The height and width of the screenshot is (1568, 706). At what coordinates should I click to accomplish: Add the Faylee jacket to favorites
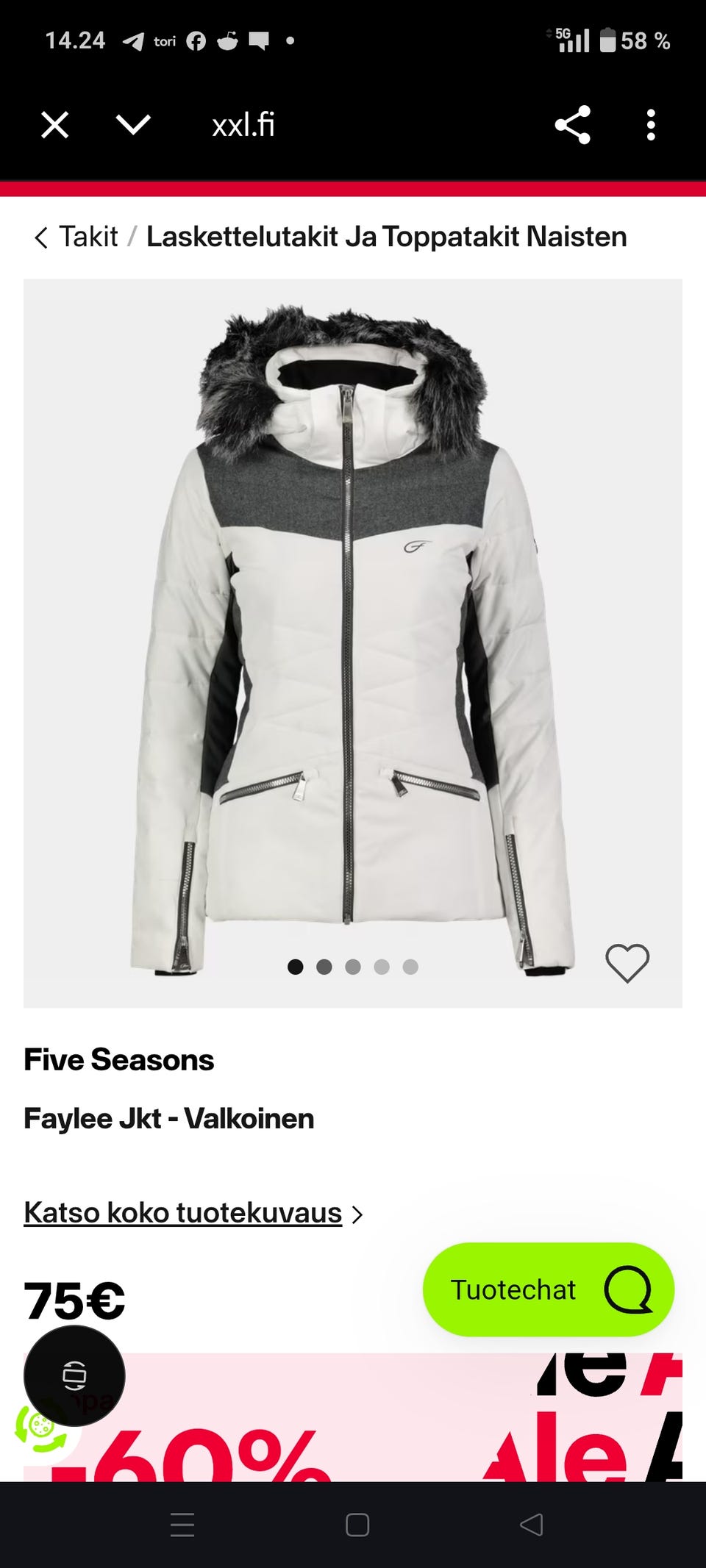coord(627,963)
